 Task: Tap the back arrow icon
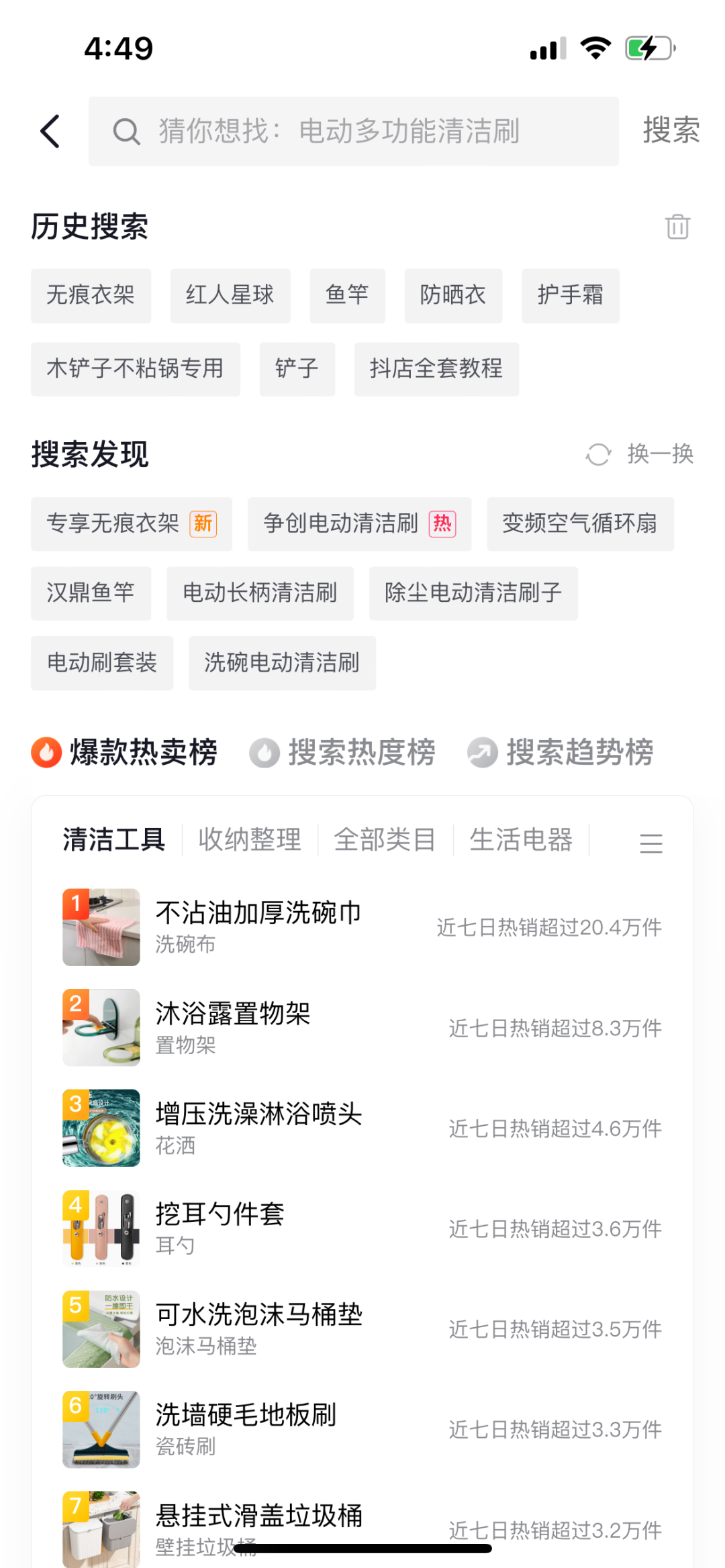point(50,131)
